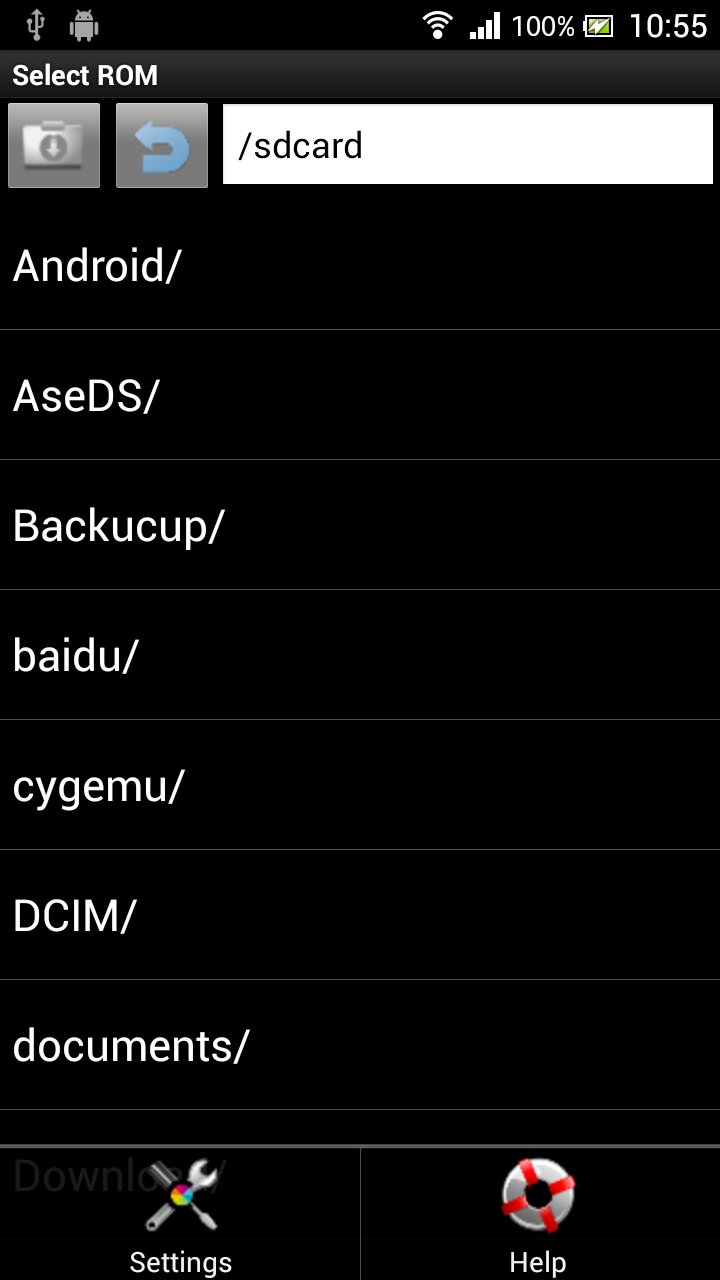
Task: Tap the Select ROM title bar
Action: [x=83, y=75]
